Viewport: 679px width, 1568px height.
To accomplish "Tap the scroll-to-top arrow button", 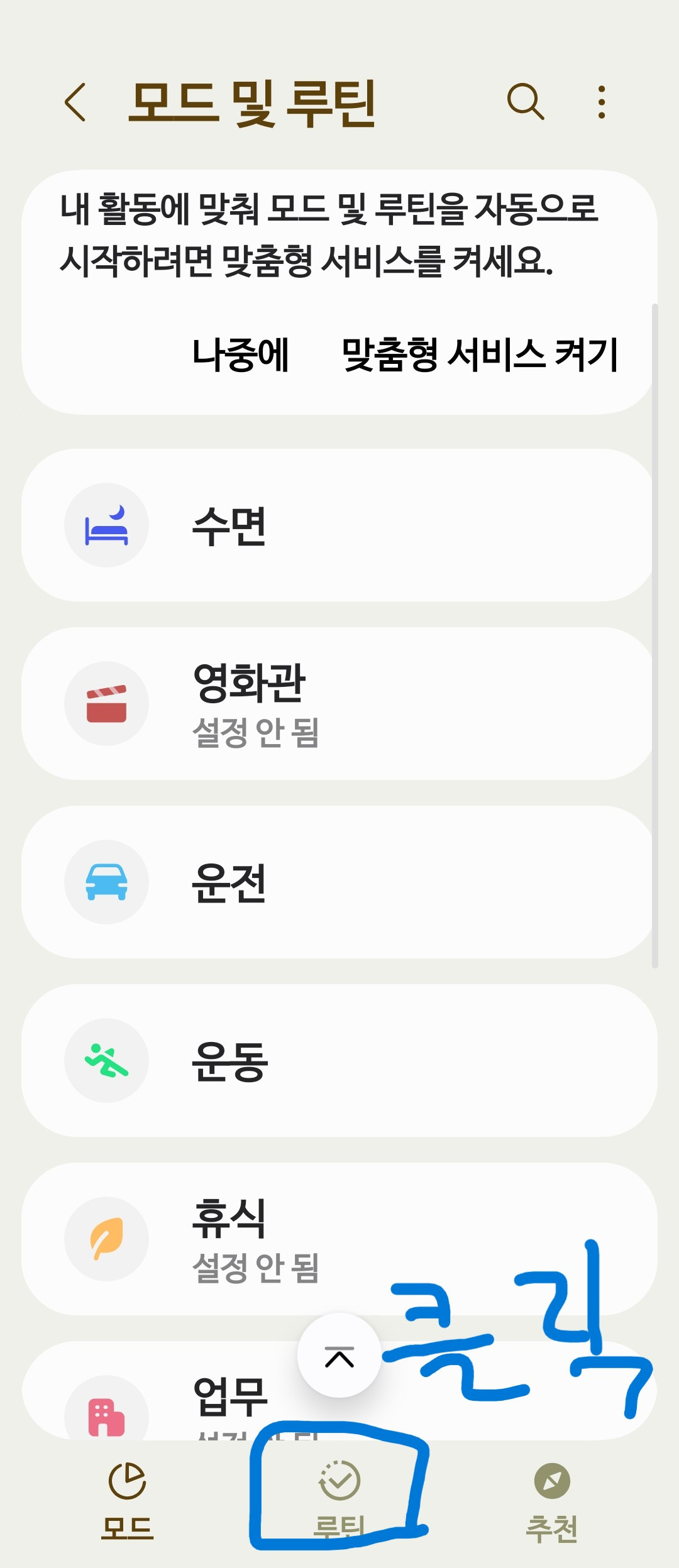I will pyautogui.click(x=339, y=1355).
